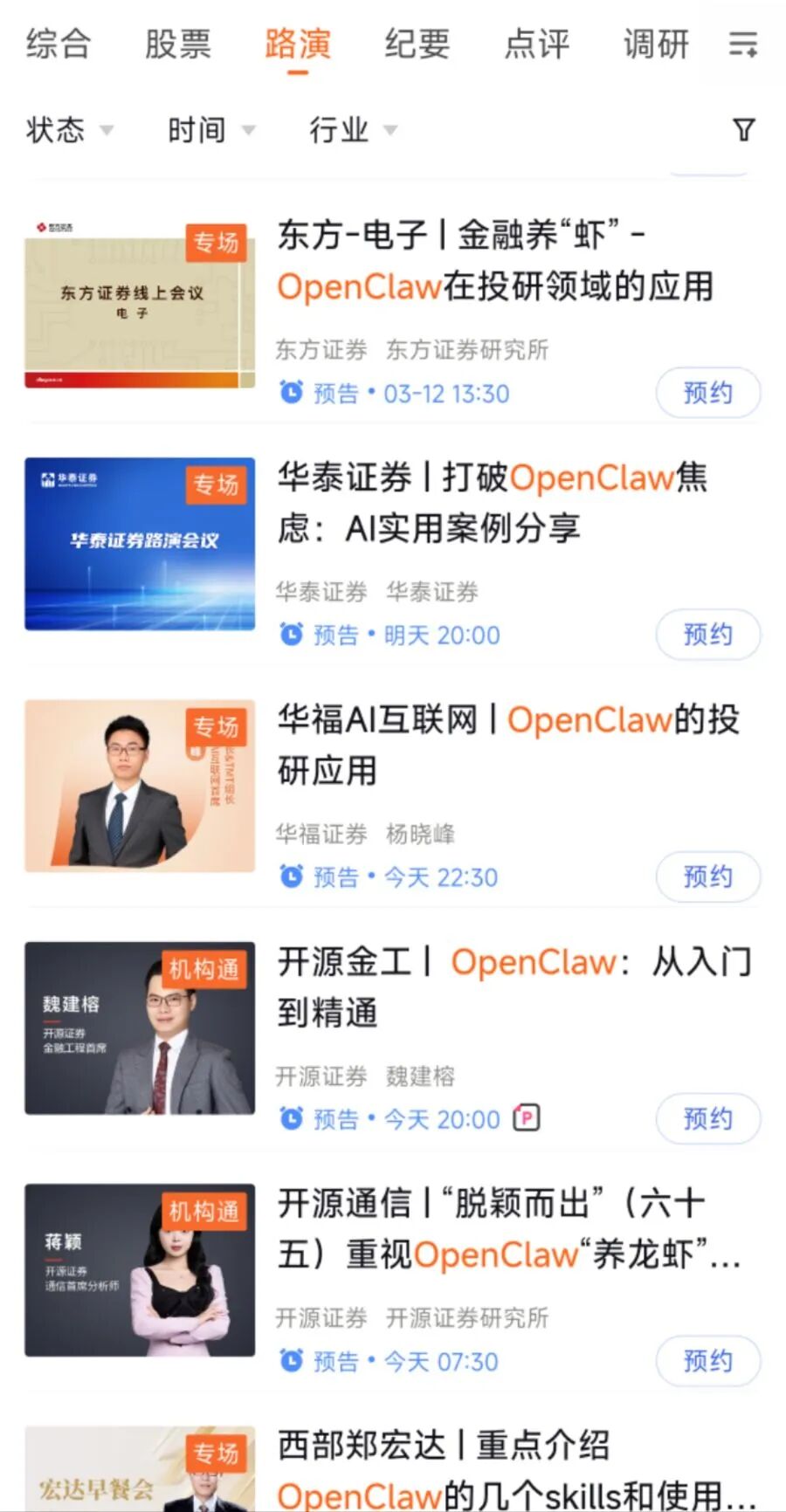The image size is (786, 1512).
Task: Open the list customization icon at top right
Action: pos(743,45)
